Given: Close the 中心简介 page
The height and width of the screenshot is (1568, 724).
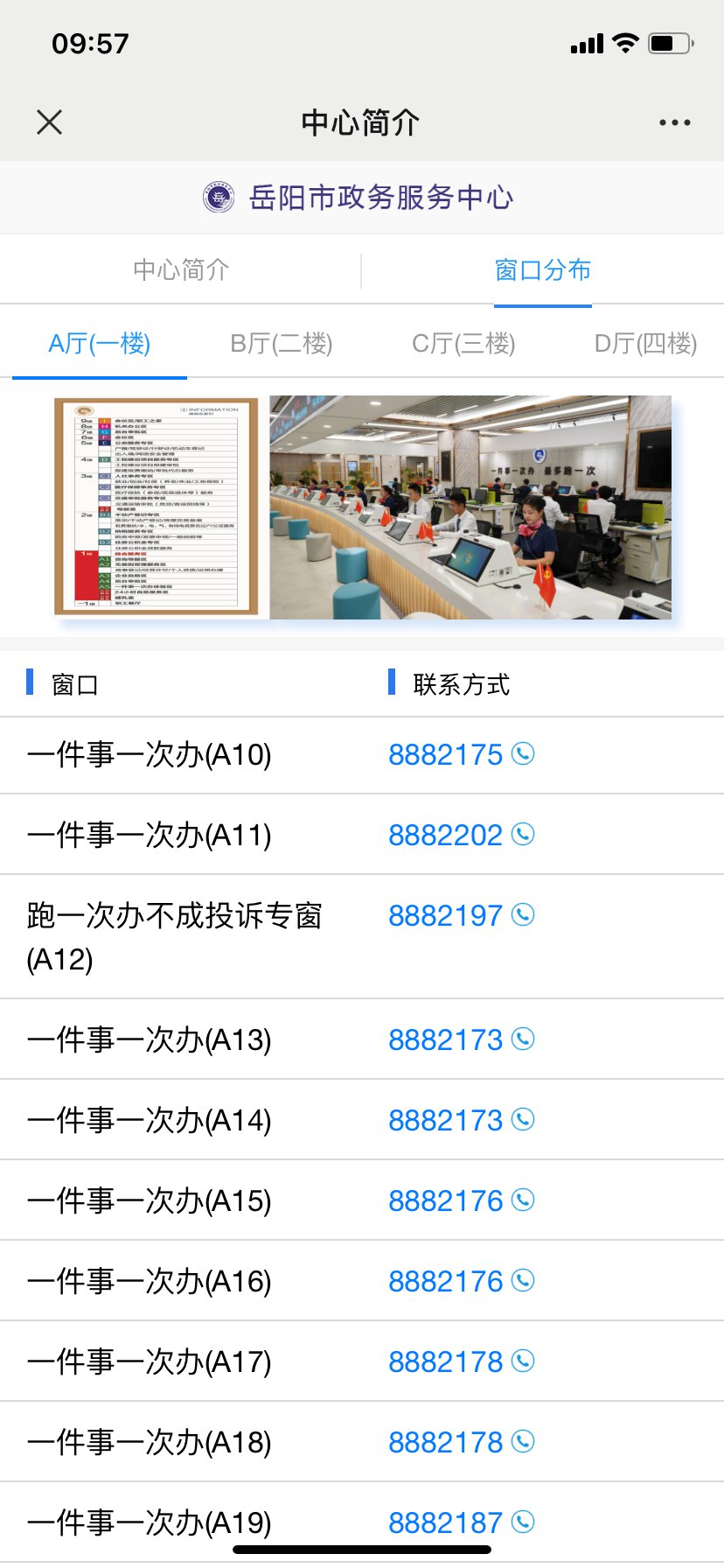Looking at the screenshot, I should click(x=50, y=122).
